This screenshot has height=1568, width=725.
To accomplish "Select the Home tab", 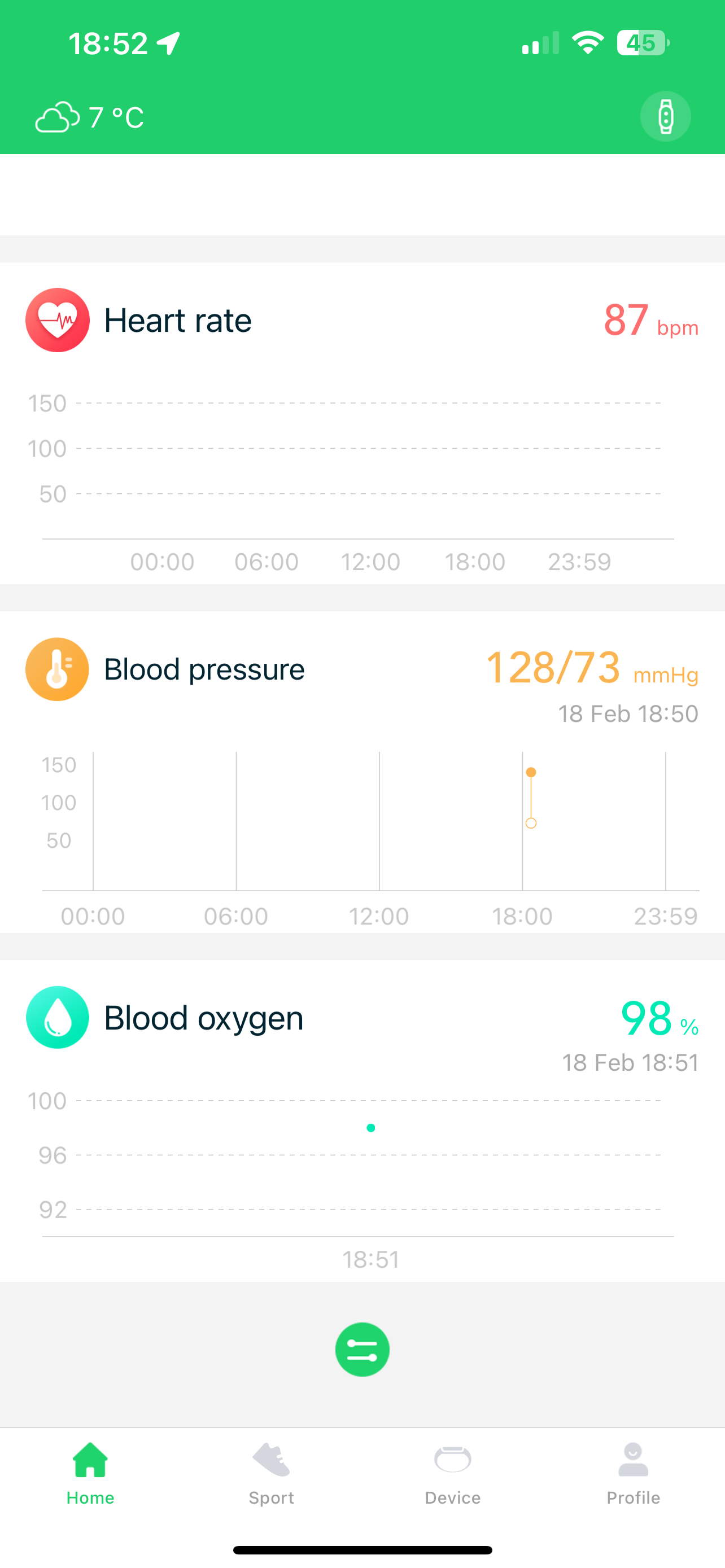I will (90, 1474).
